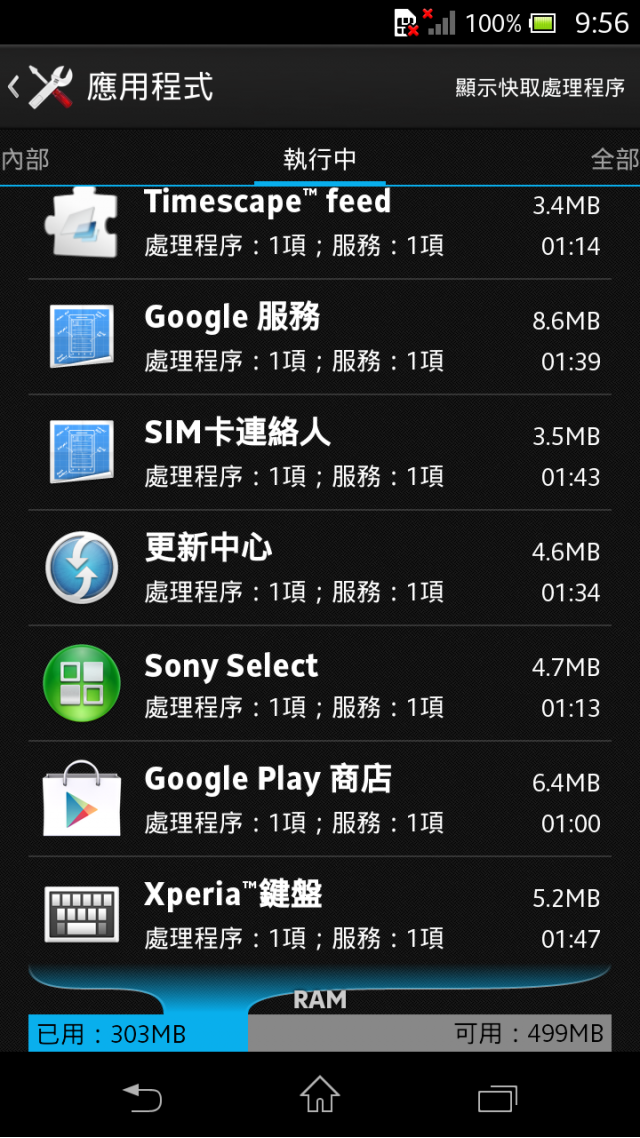Viewport: 640px width, 1138px height.
Task: Open the recent apps overview
Action: (497, 1097)
